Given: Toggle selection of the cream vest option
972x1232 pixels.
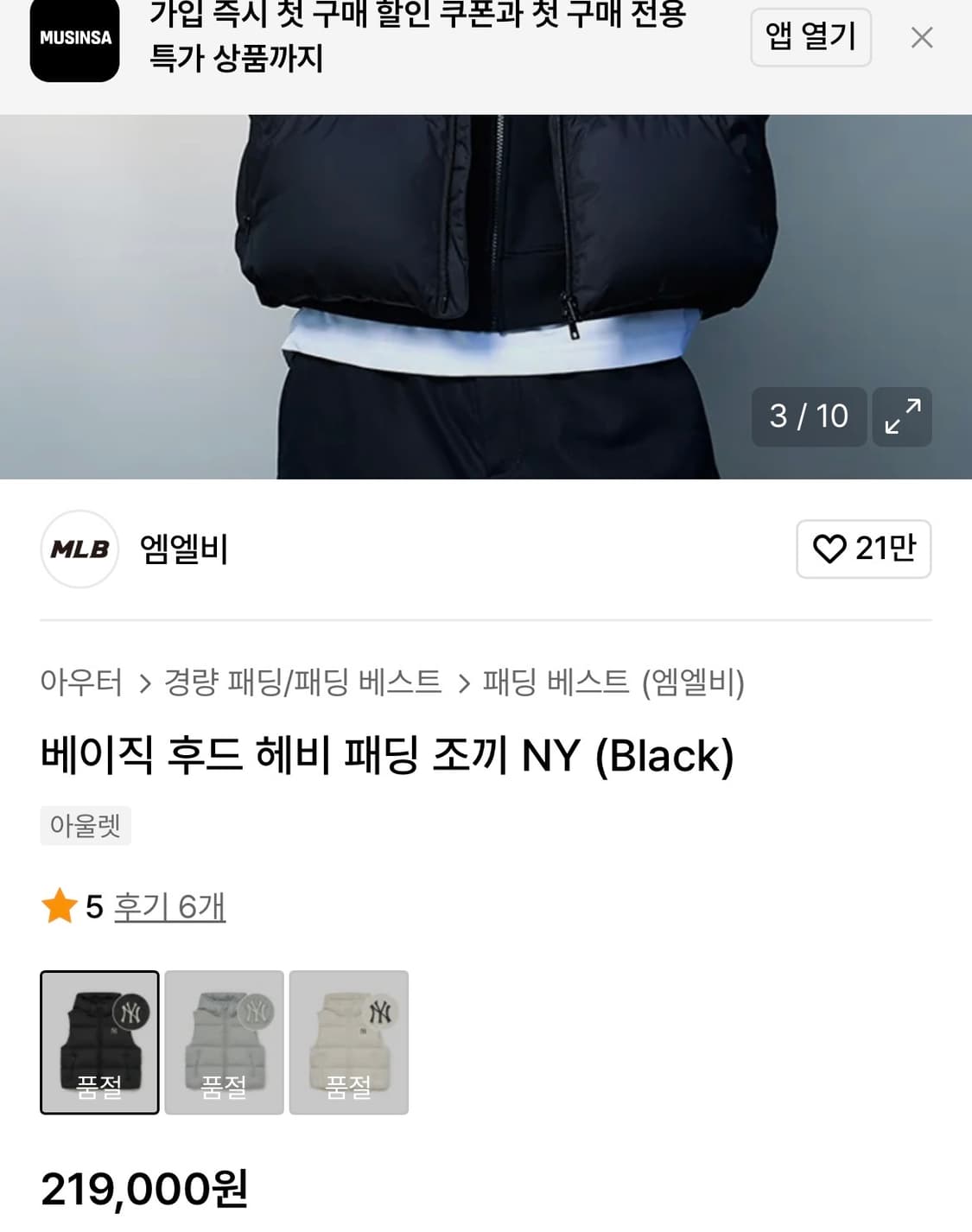Looking at the screenshot, I should 349,1041.
